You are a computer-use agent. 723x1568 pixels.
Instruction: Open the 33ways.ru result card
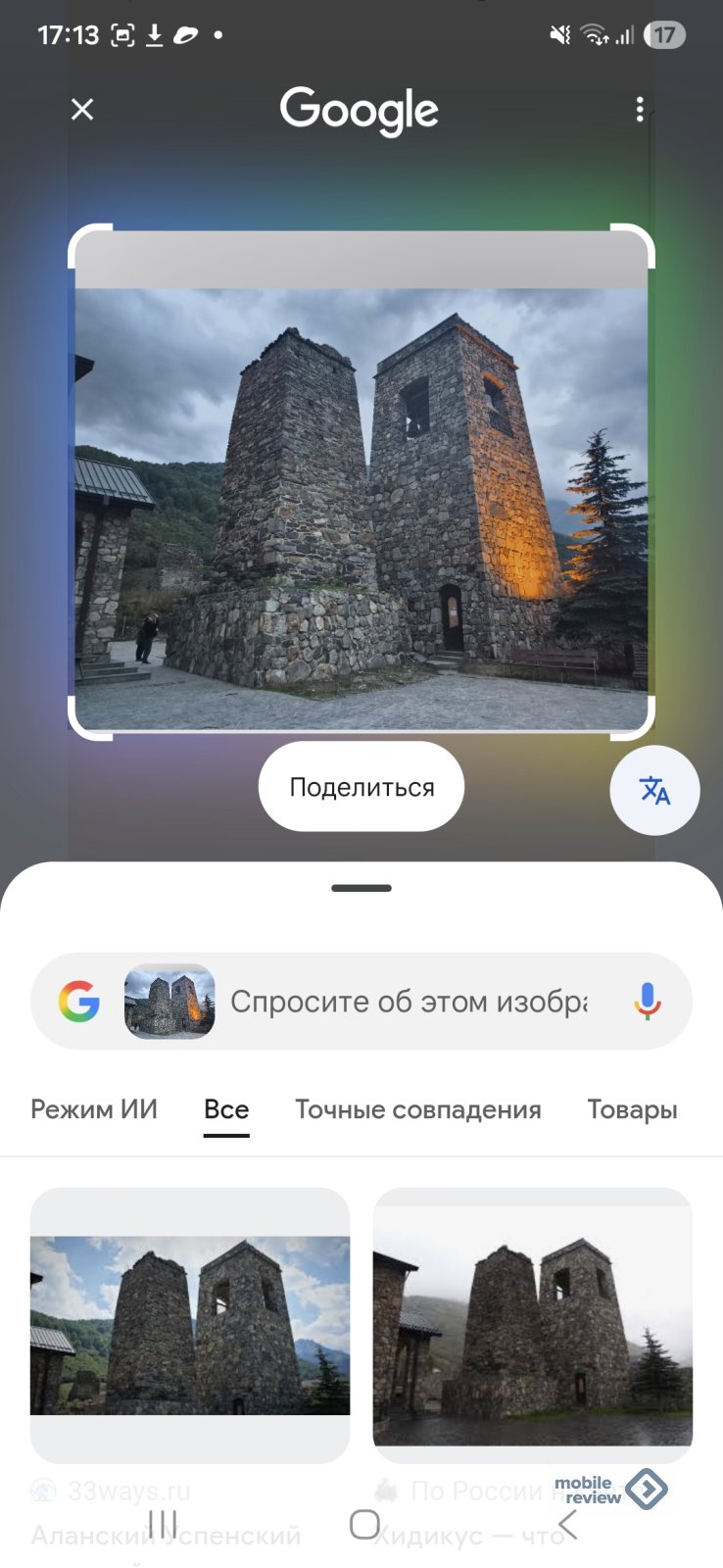190,1323
